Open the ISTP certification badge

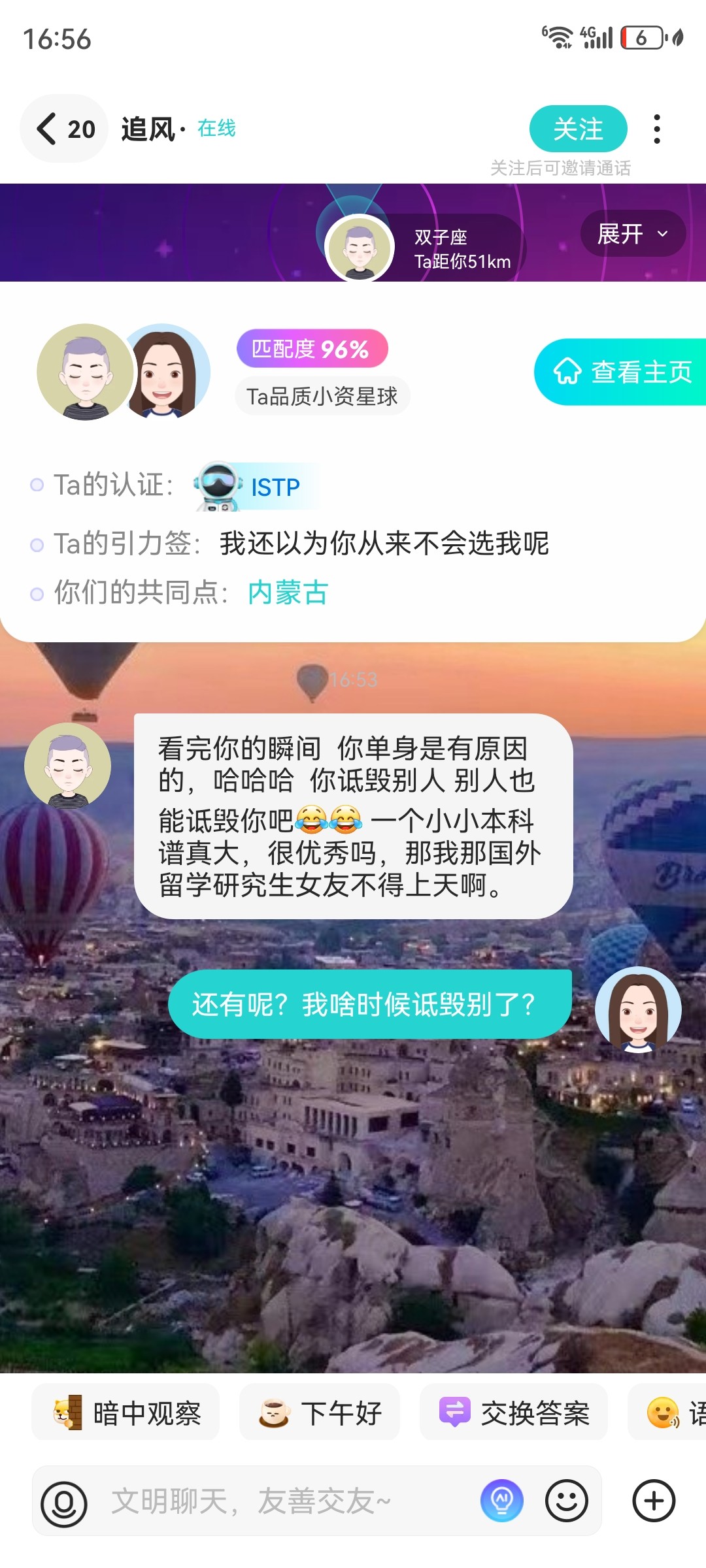pos(255,487)
